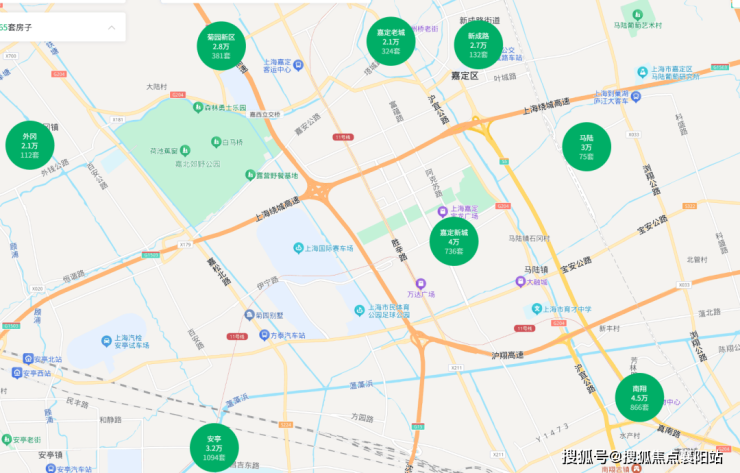Collapse the 套房子 list panel chevron
This screenshot has height=473, width=740.
pyautogui.click(x=111, y=27)
